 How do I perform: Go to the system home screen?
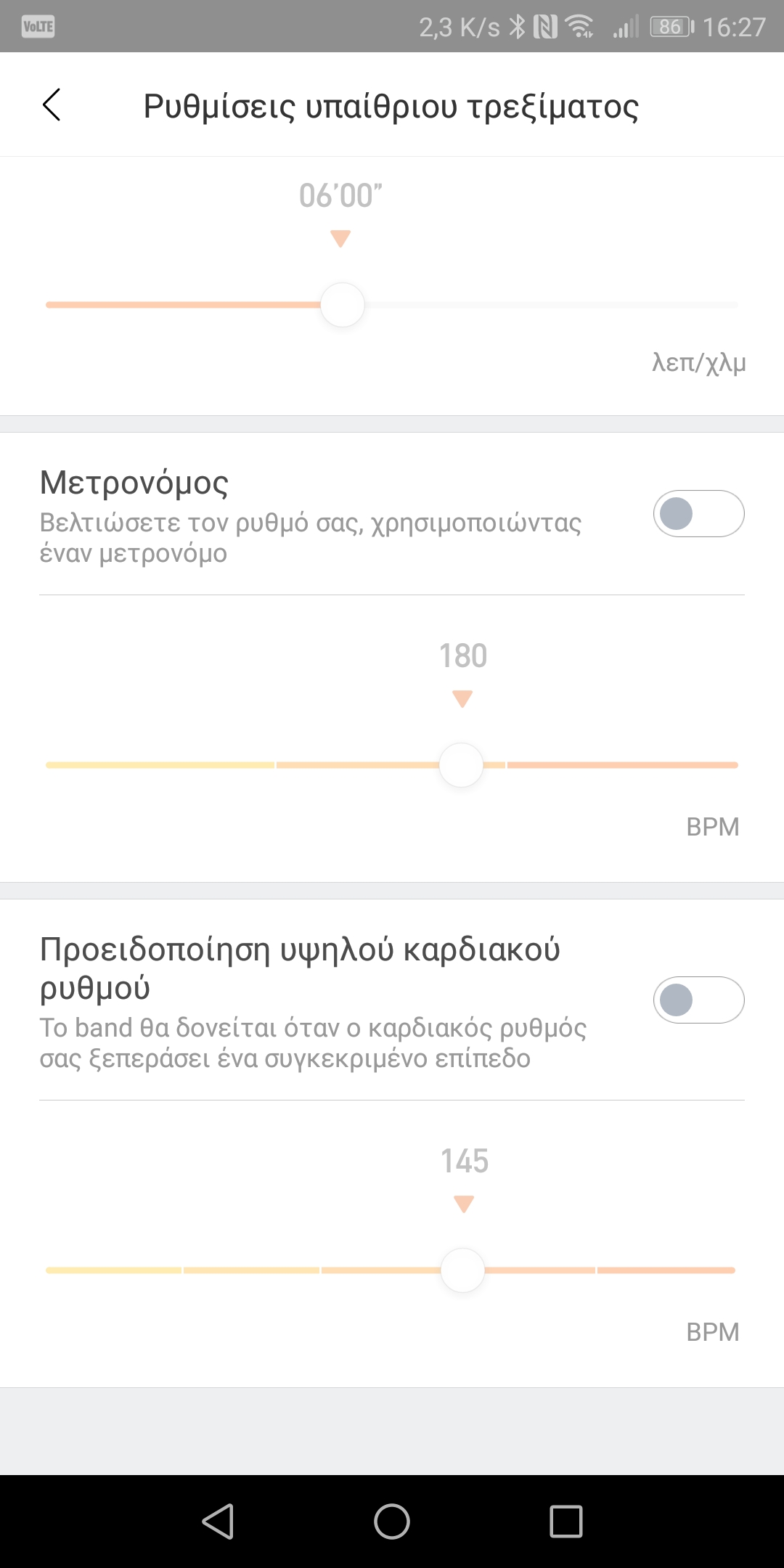pos(392,1522)
